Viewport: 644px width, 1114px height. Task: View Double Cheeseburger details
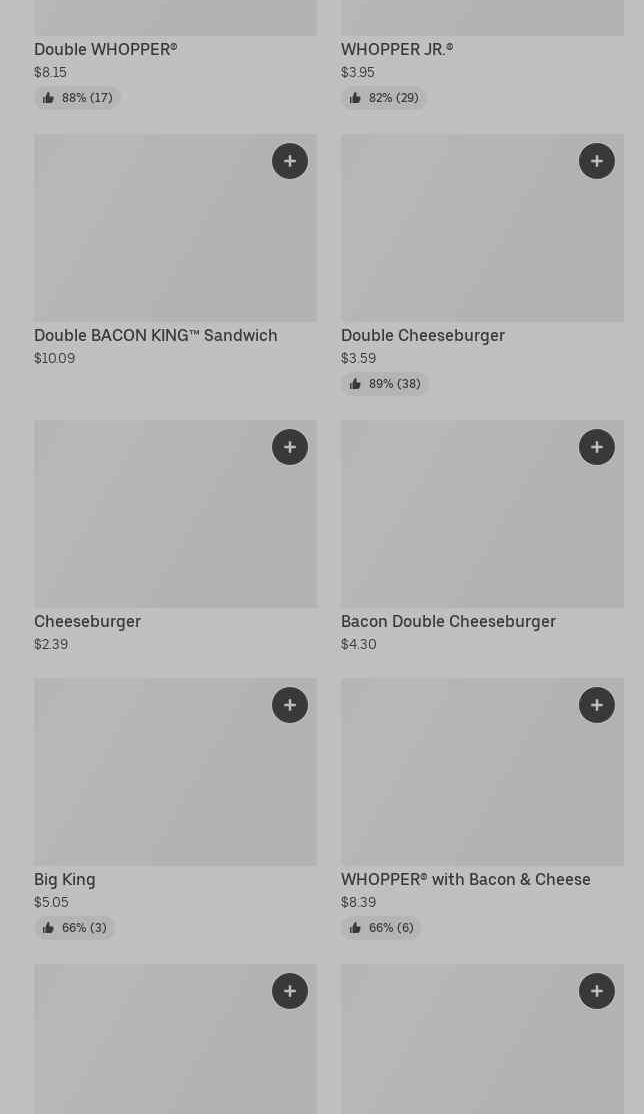coord(422,335)
